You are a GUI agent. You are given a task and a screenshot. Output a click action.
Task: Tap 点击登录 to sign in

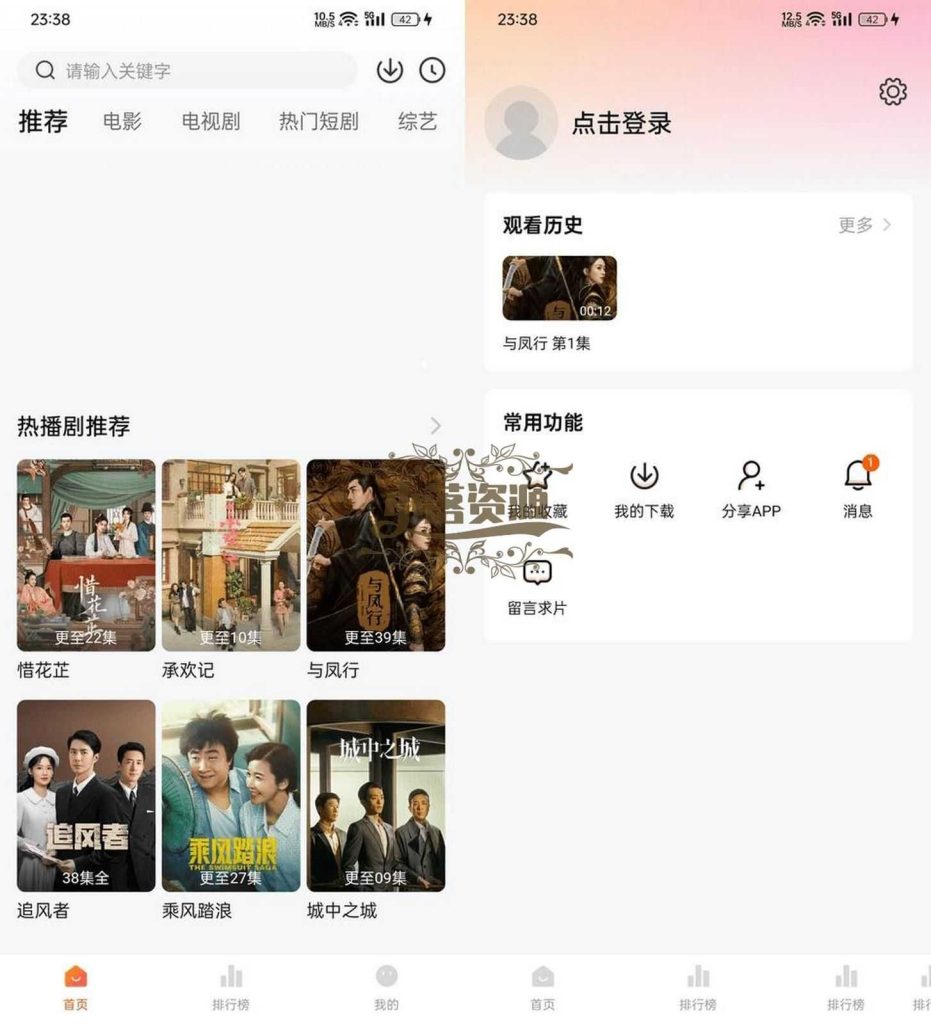point(621,124)
